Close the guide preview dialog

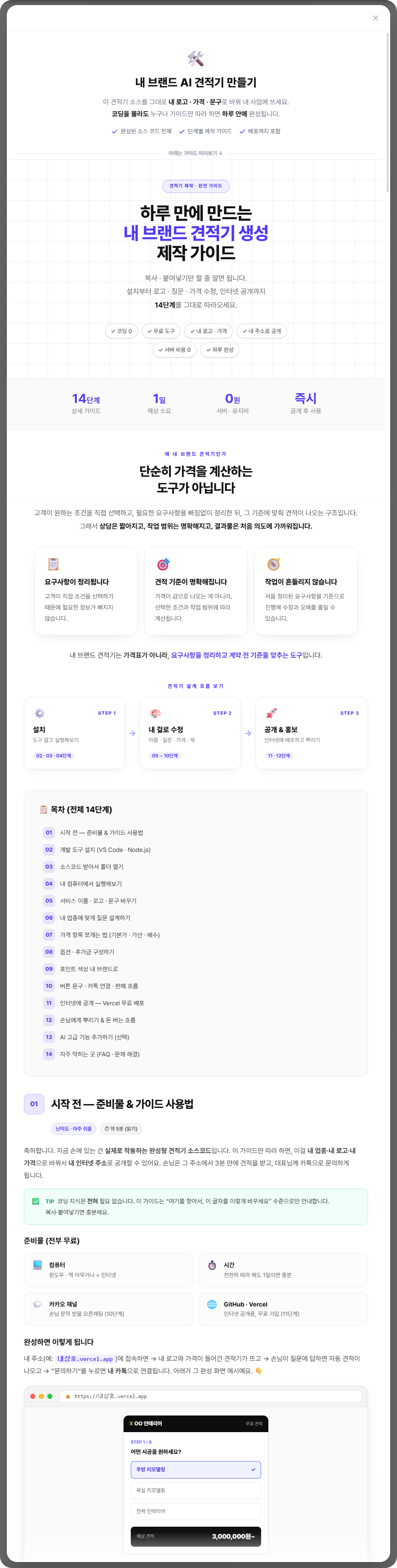click(375, 17)
